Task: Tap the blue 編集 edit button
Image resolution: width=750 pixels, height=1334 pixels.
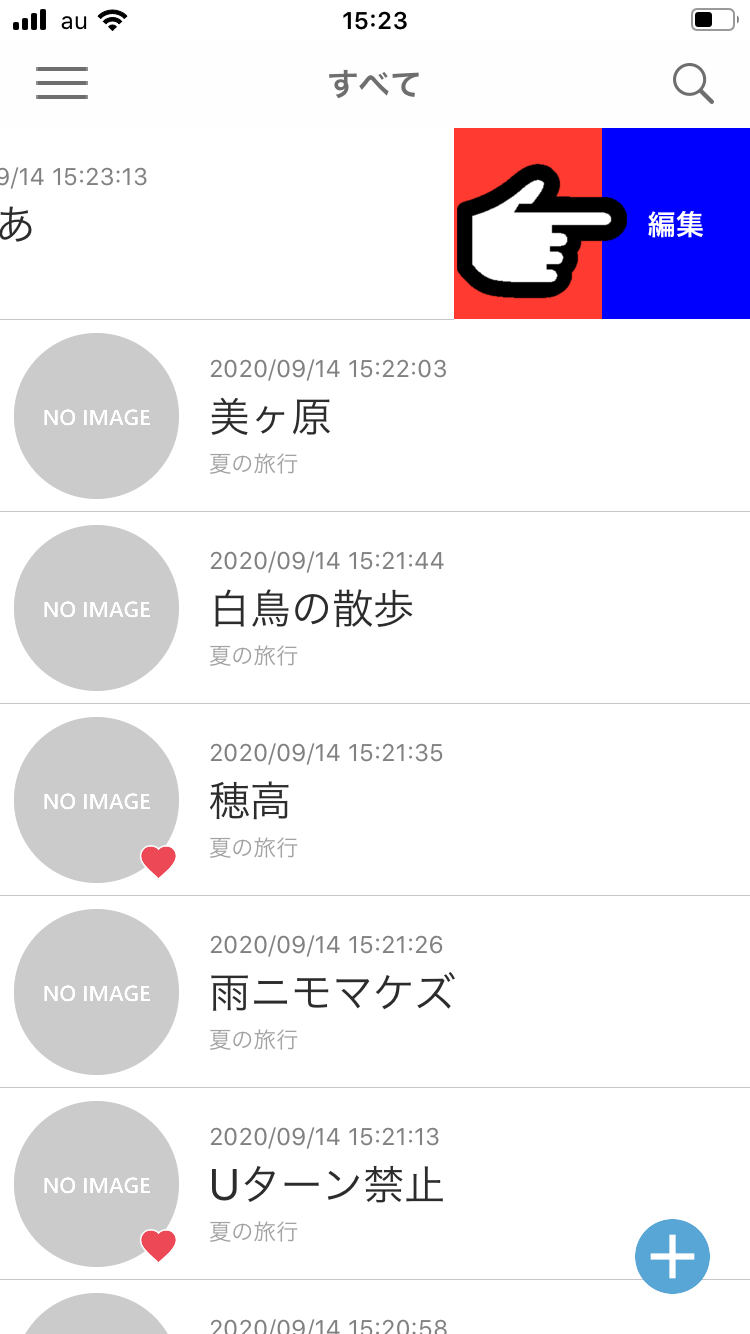Action: point(676,224)
